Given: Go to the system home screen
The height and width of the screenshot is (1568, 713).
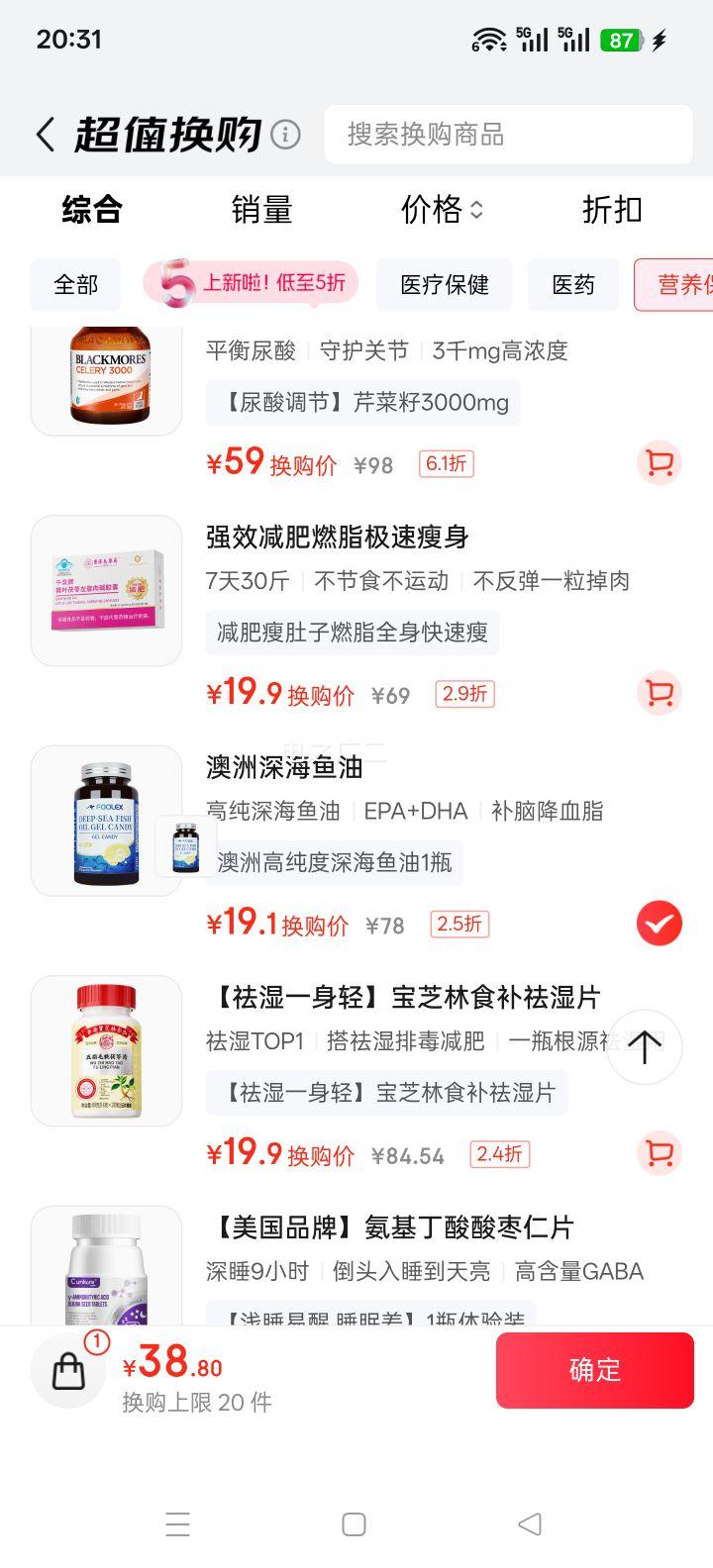Looking at the screenshot, I should coord(354,1524).
